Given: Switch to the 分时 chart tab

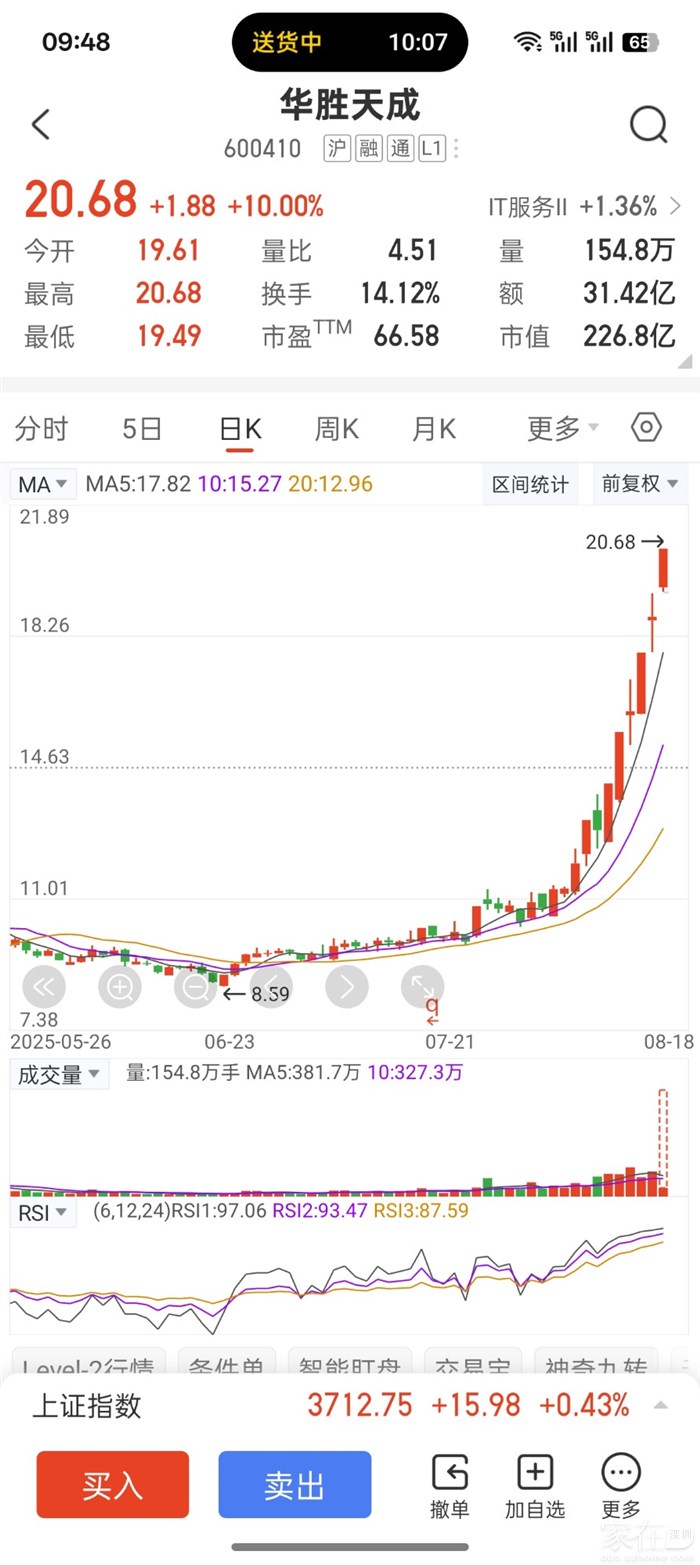Looking at the screenshot, I should pos(41,429).
